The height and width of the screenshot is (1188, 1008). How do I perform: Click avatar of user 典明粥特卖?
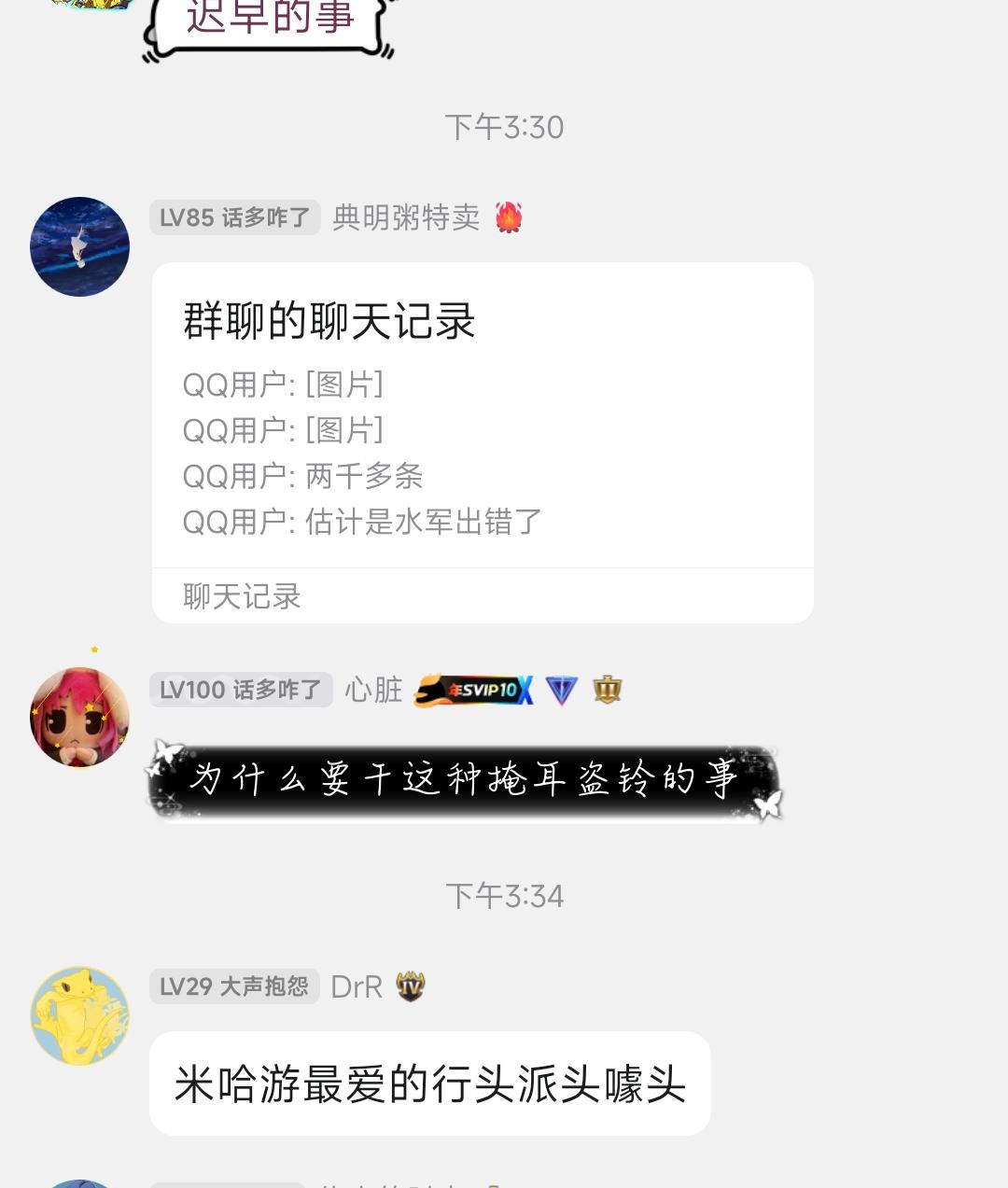pyautogui.click(x=79, y=246)
